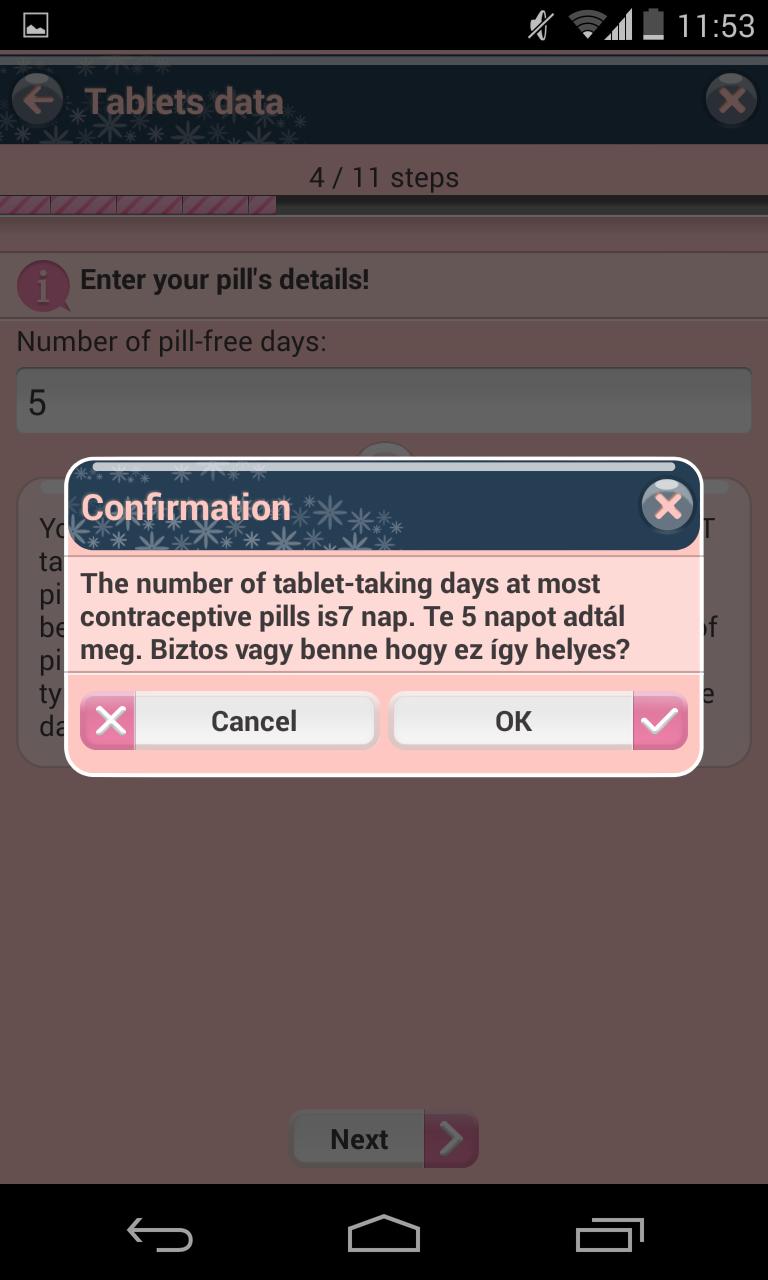Viewport: 768px width, 1280px height.
Task: Tap the X icon in the Tablets data header
Action: pyautogui.click(x=731, y=99)
